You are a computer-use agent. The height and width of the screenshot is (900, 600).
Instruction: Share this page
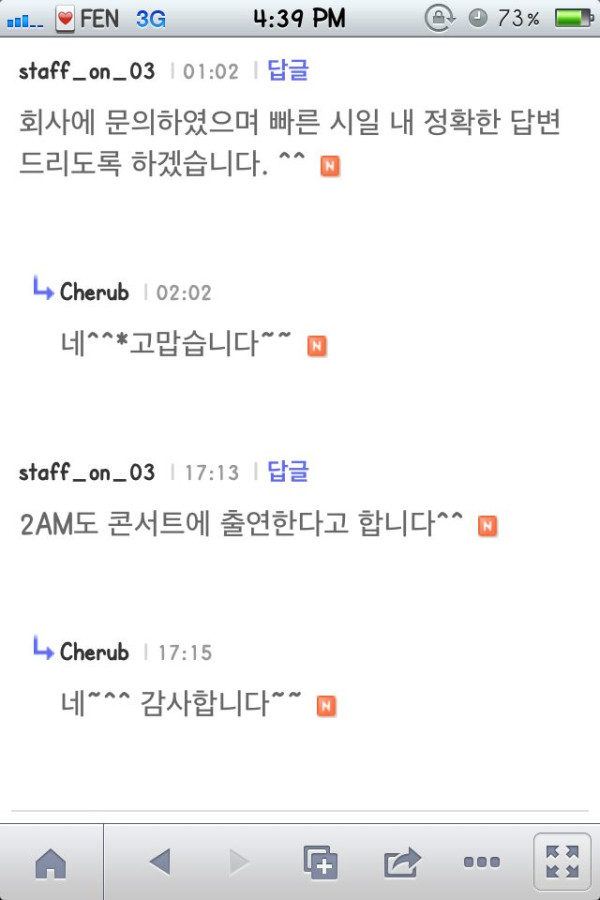[x=401, y=862]
